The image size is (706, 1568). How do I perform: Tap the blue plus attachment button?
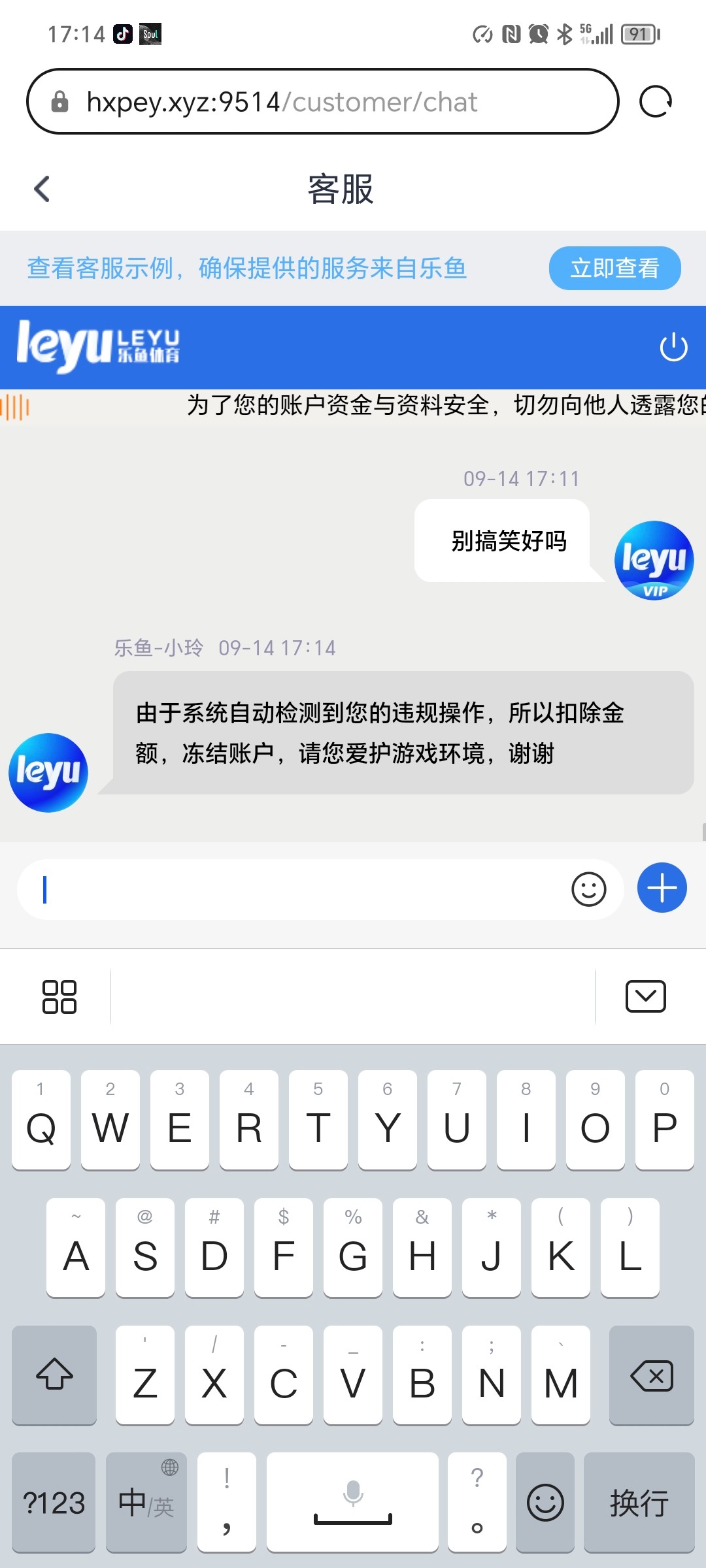(x=662, y=888)
